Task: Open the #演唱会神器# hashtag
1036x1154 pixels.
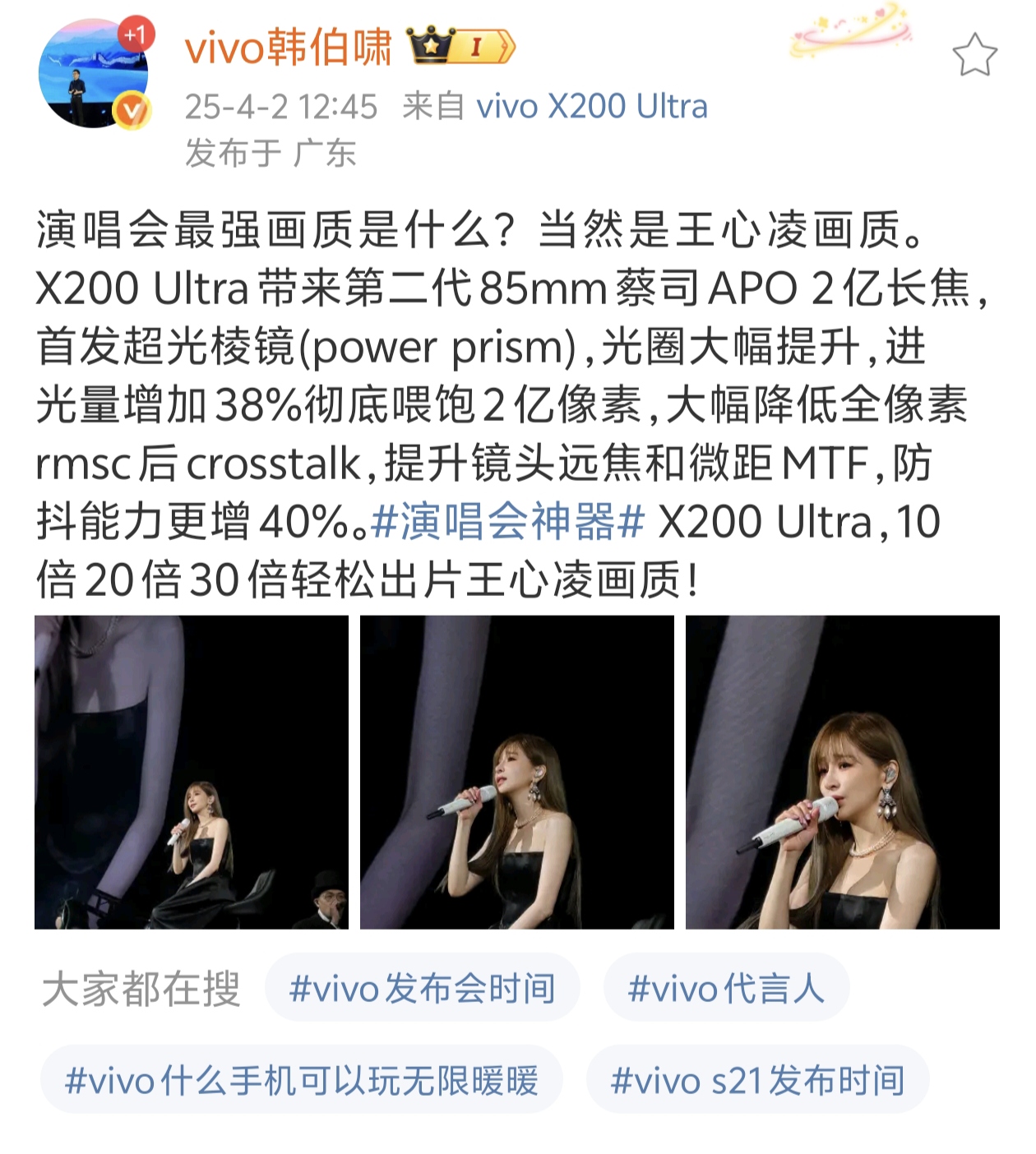Action: 507,522
